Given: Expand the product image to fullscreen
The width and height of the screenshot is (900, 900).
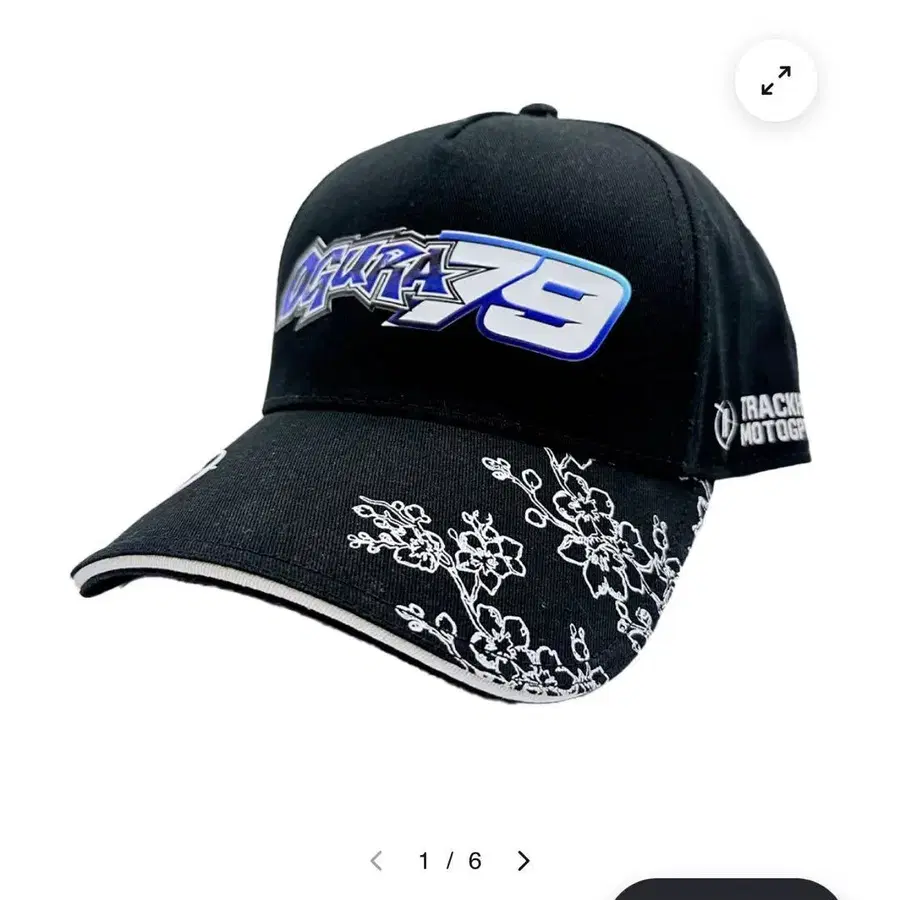Looking at the screenshot, I should 776,81.
